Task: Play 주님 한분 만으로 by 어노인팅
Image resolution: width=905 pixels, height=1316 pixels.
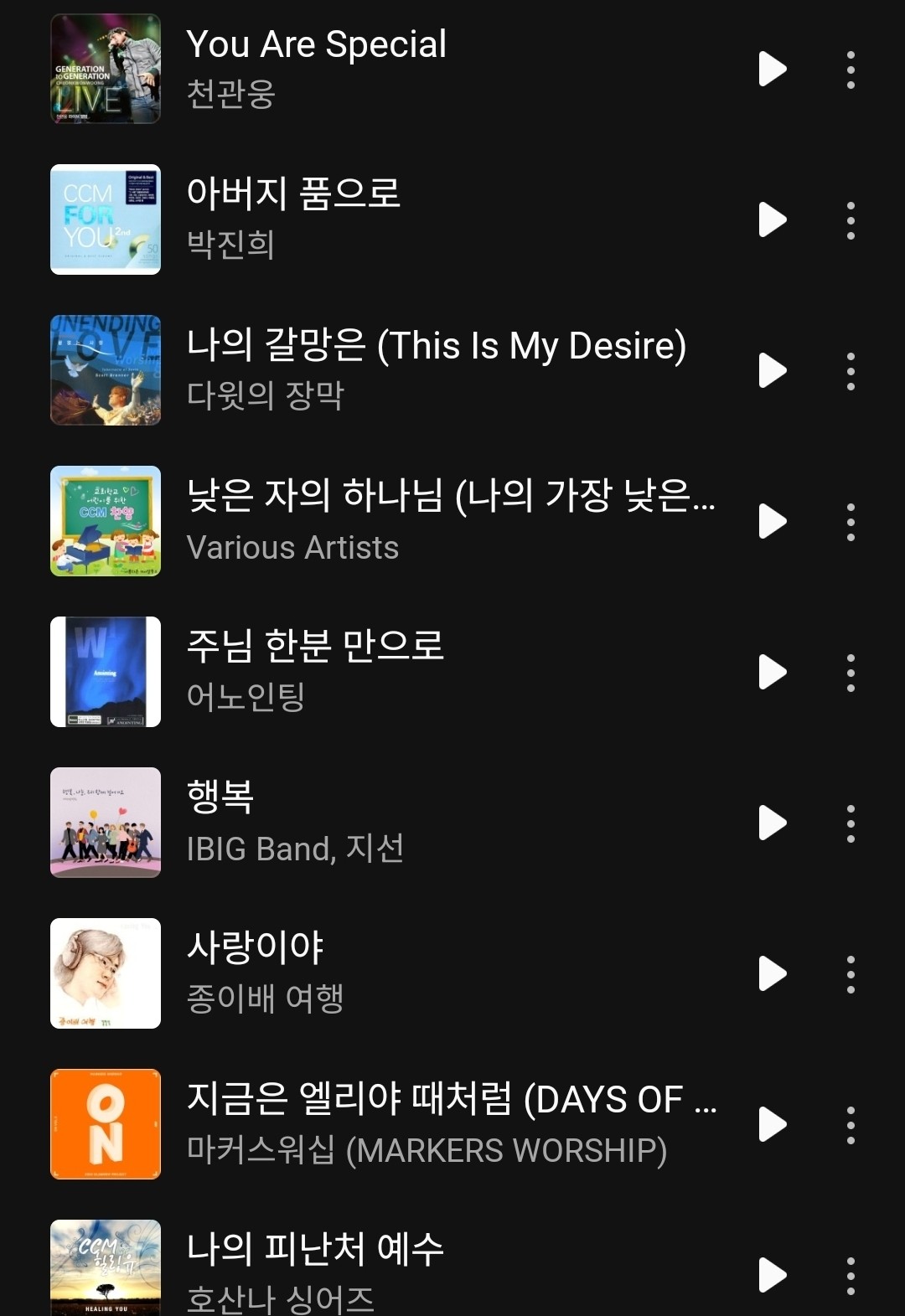Action: point(772,672)
